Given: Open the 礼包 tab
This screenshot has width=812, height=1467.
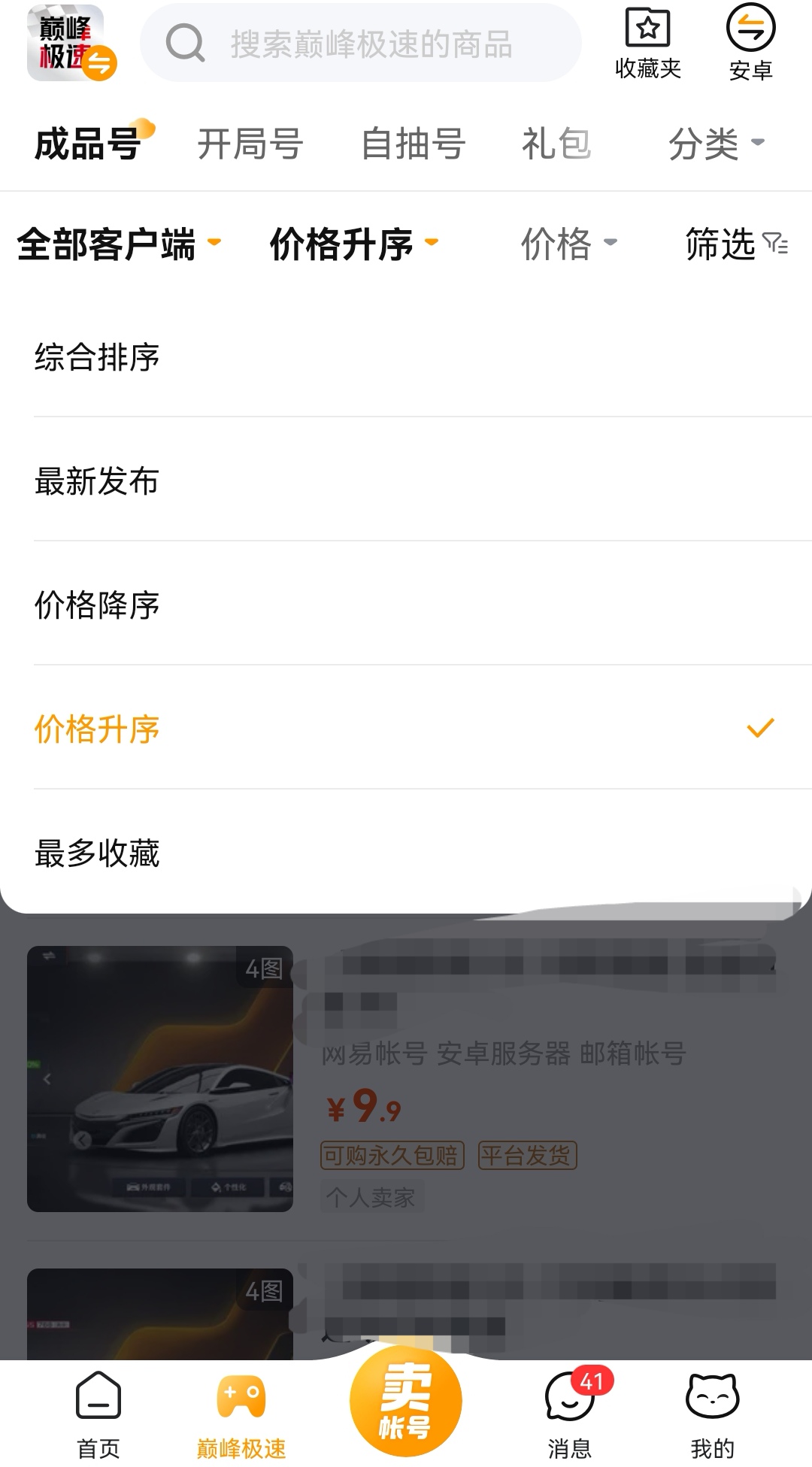Looking at the screenshot, I should pos(556,144).
